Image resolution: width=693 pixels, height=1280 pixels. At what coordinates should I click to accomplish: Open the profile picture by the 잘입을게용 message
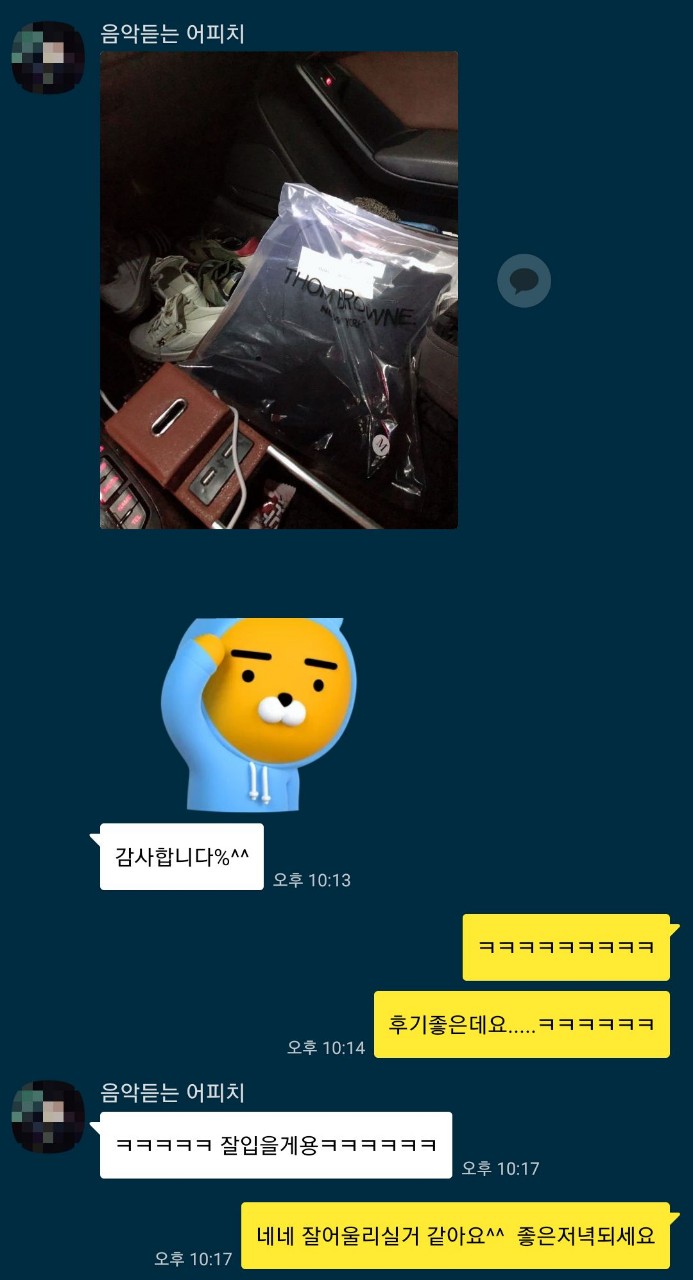point(48,1116)
